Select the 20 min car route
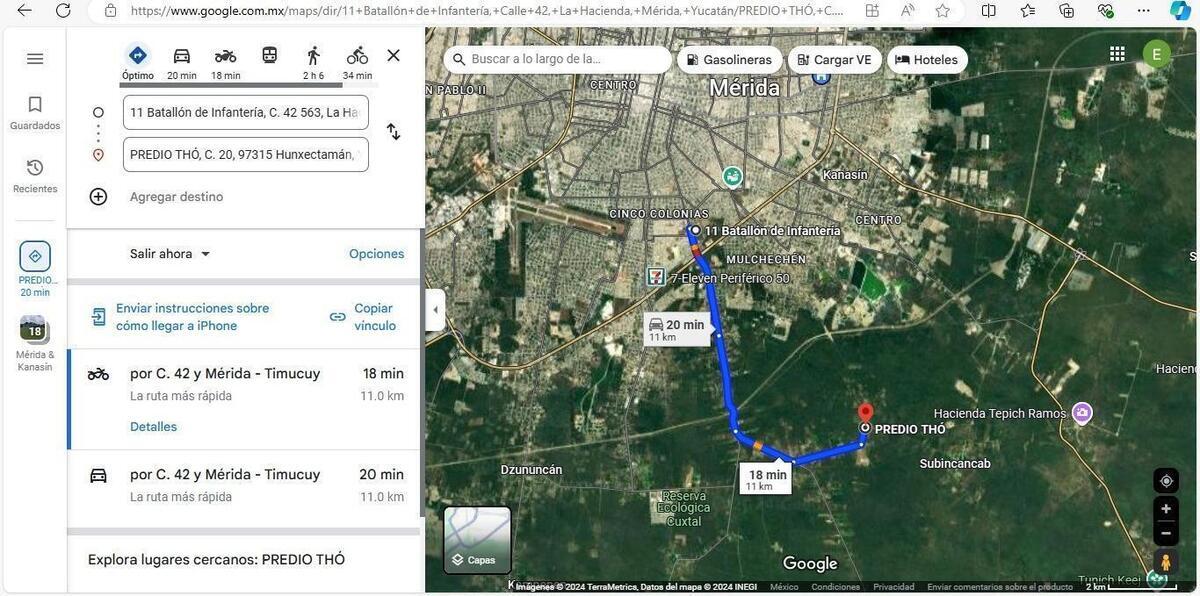1200x596 pixels. click(244, 485)
